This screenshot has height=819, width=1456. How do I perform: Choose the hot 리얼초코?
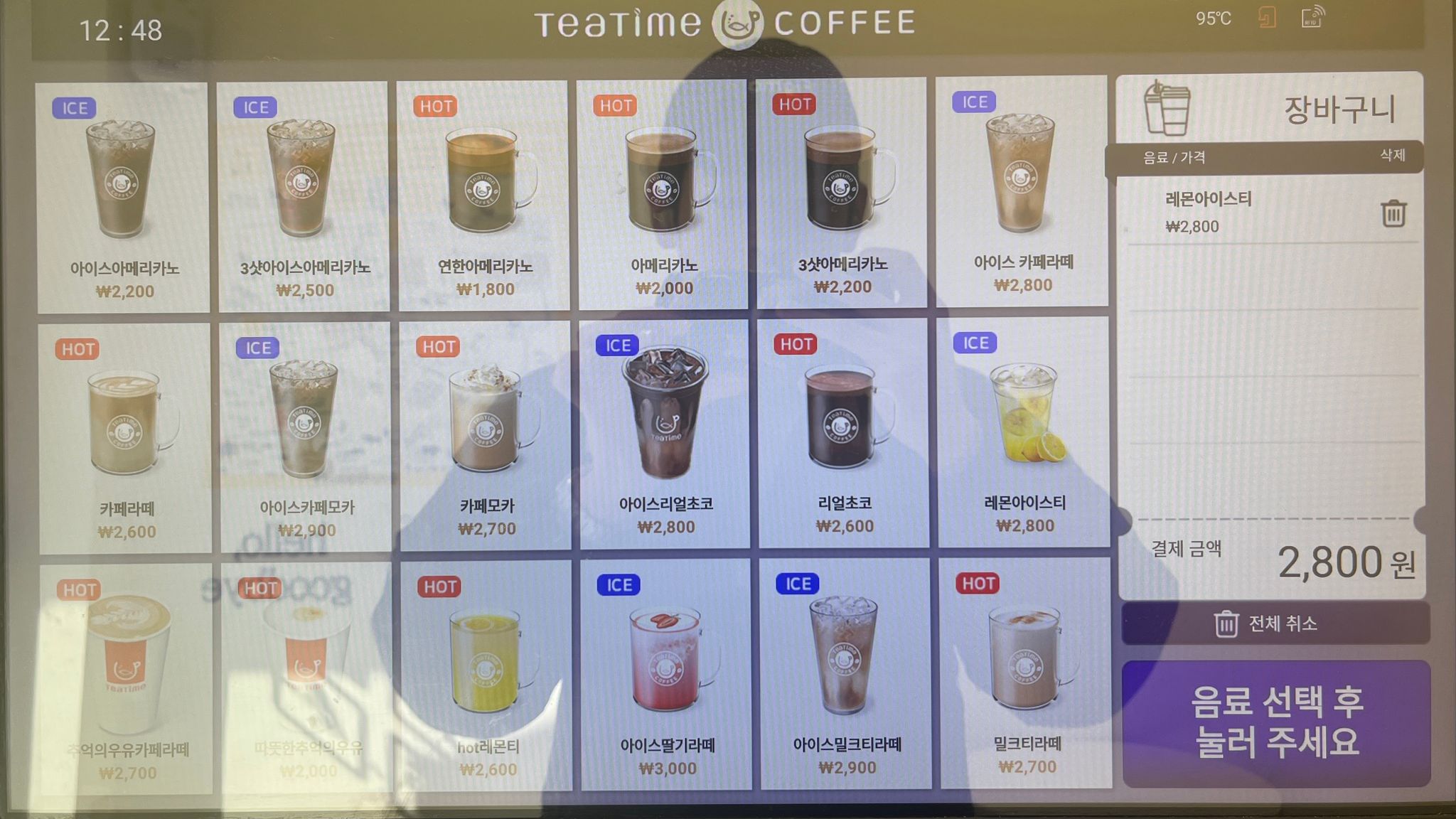point(844,432)
